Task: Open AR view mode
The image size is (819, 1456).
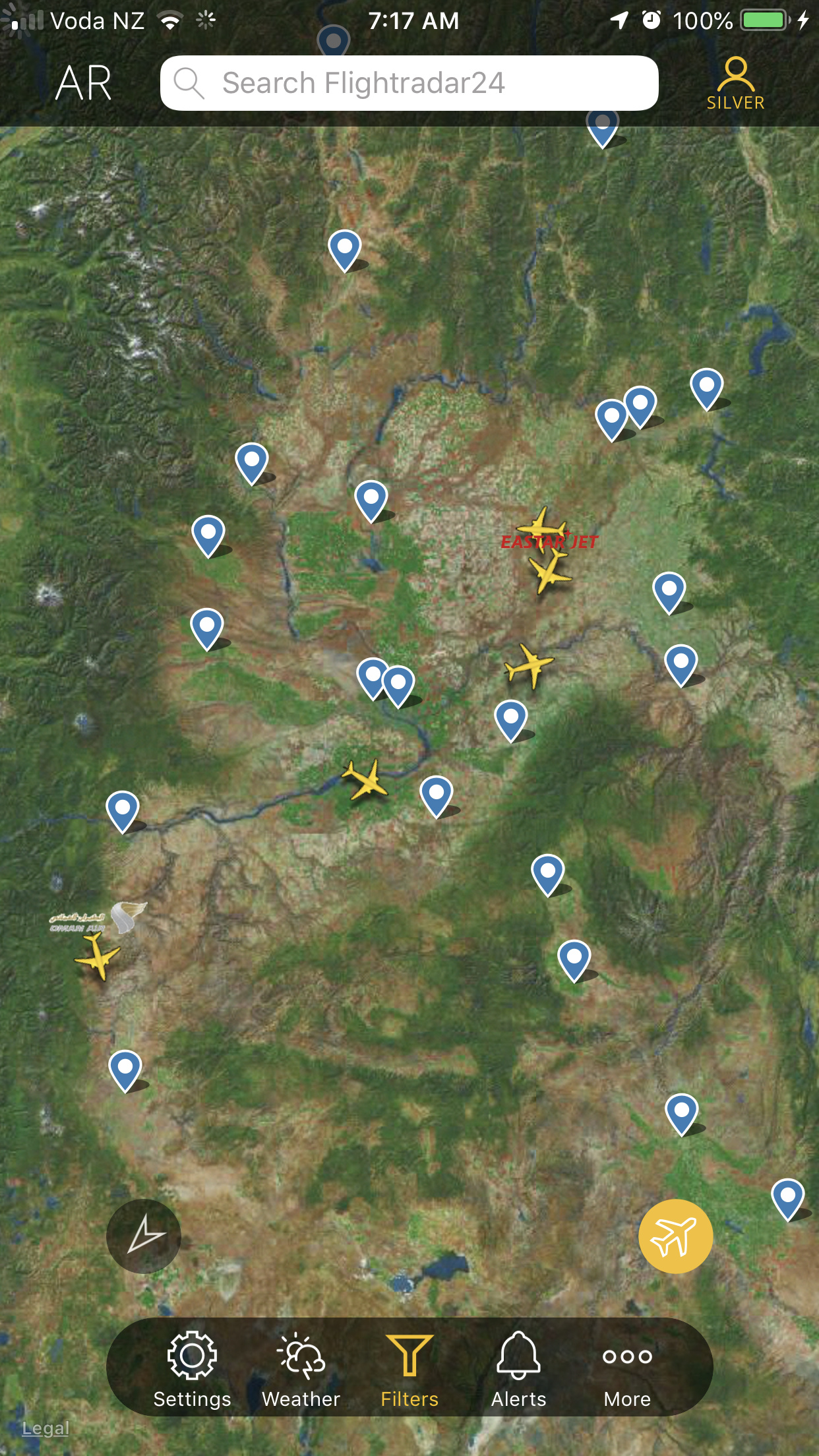Action: pyautogui.click(x=84, y=84)
